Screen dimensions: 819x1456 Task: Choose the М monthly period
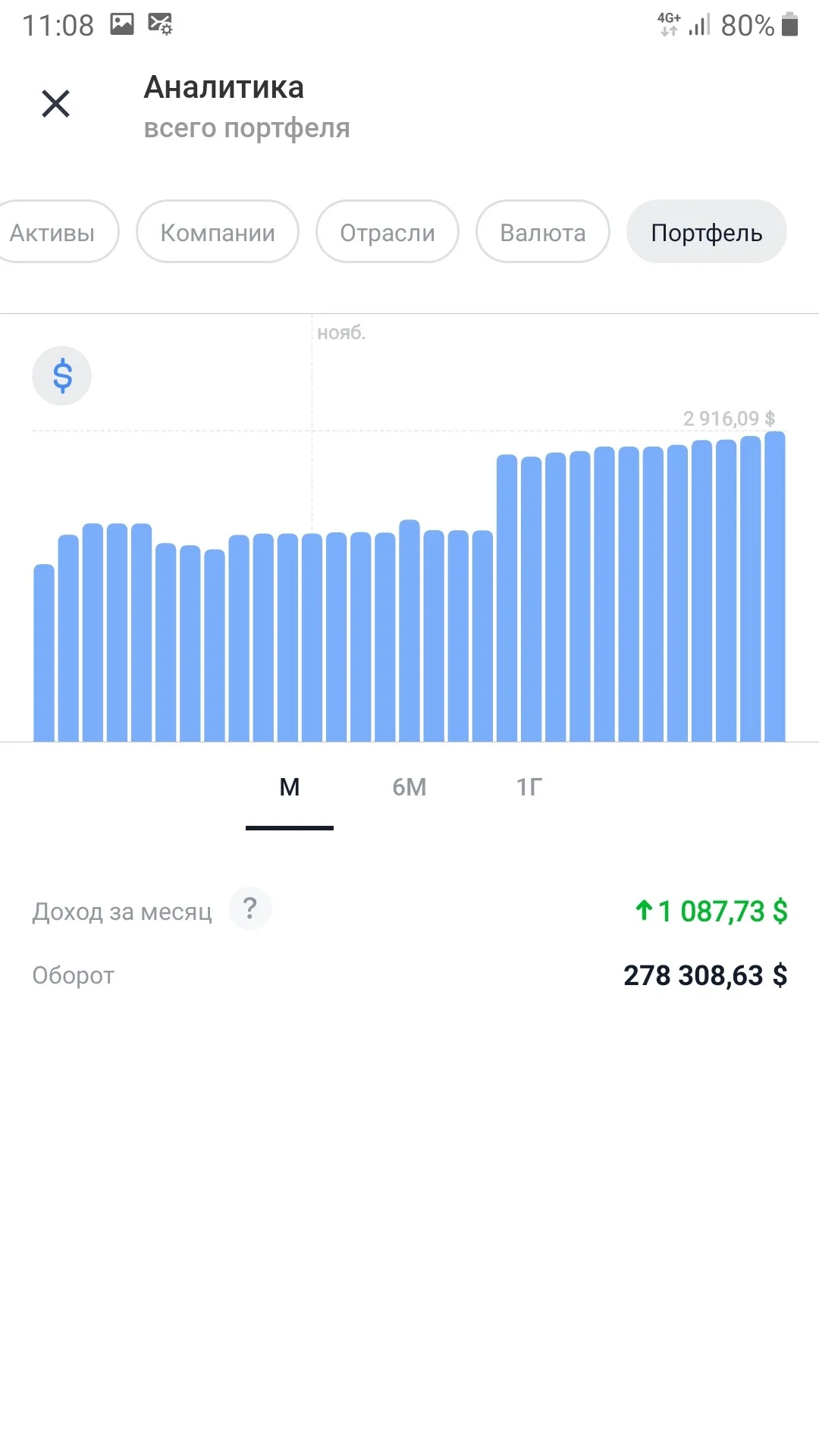[290, 788]
